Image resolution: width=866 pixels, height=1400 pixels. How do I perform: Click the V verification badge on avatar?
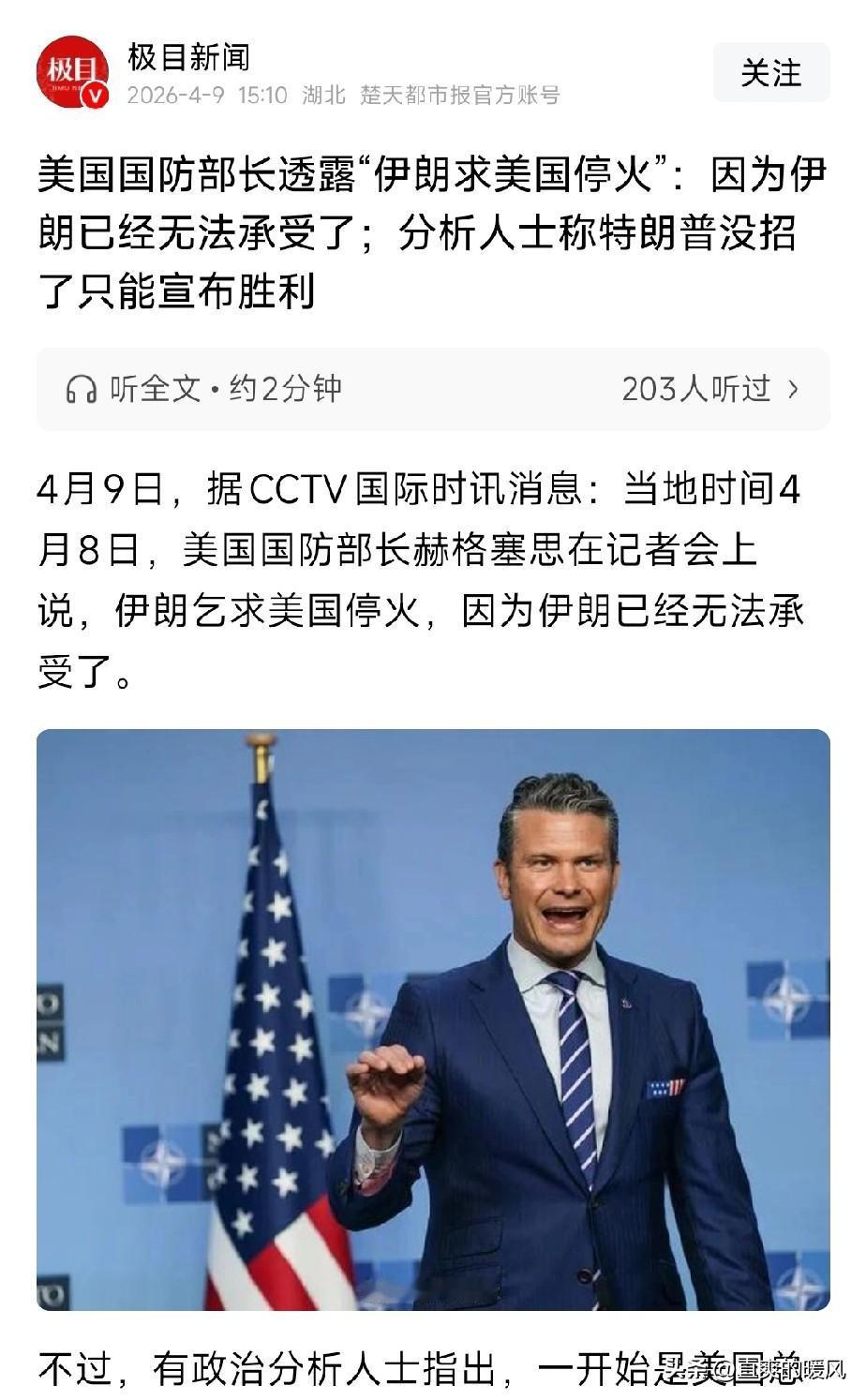tap(94, 95)
